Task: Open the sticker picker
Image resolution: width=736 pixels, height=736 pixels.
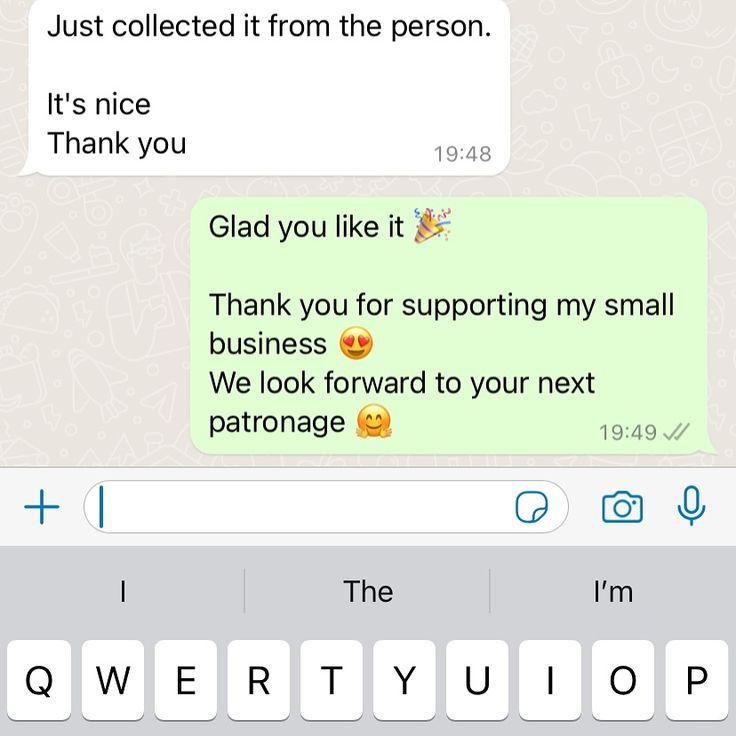Action: [532, 509]
